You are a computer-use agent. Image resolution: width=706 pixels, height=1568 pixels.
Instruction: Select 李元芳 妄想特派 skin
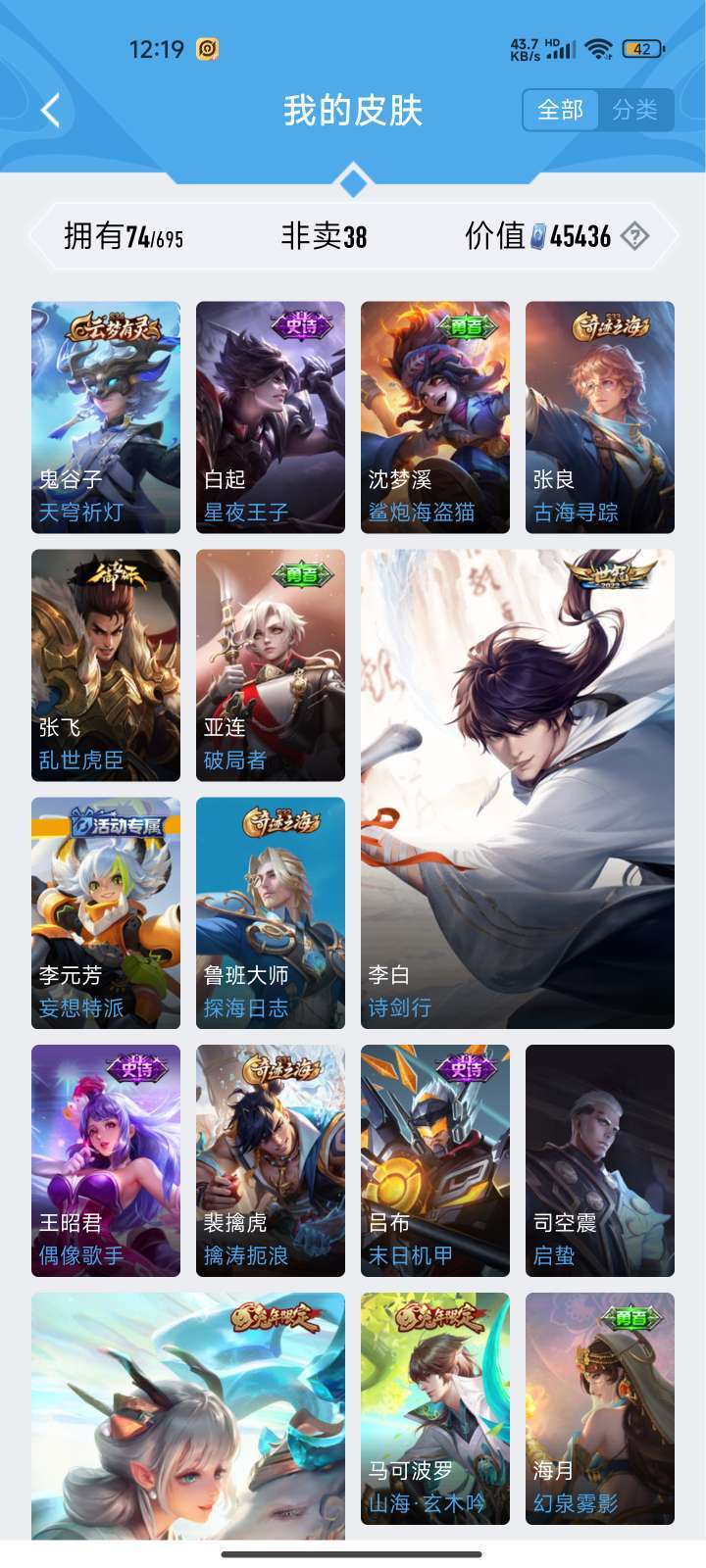coord(106,913)
